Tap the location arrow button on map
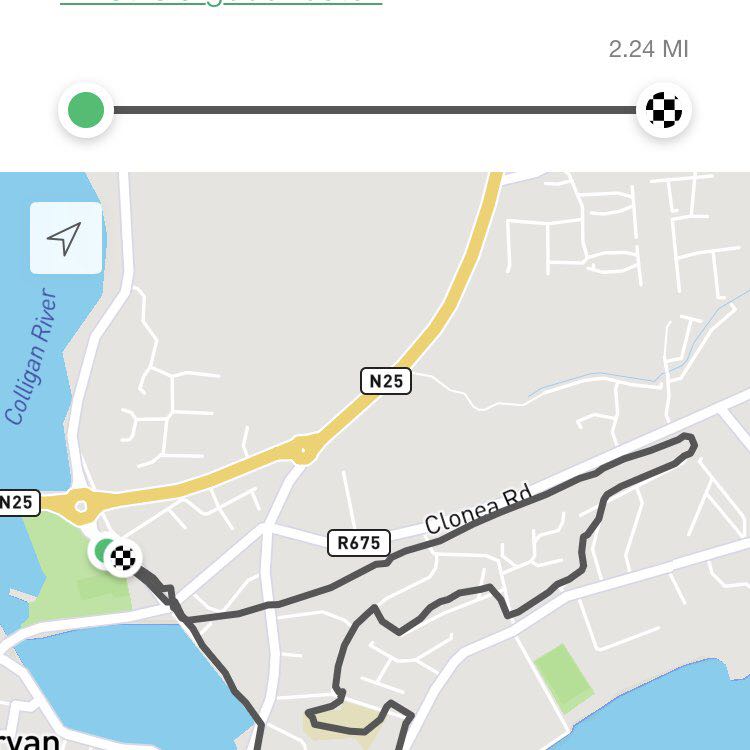The image size is (750, 750). (66, 238)
